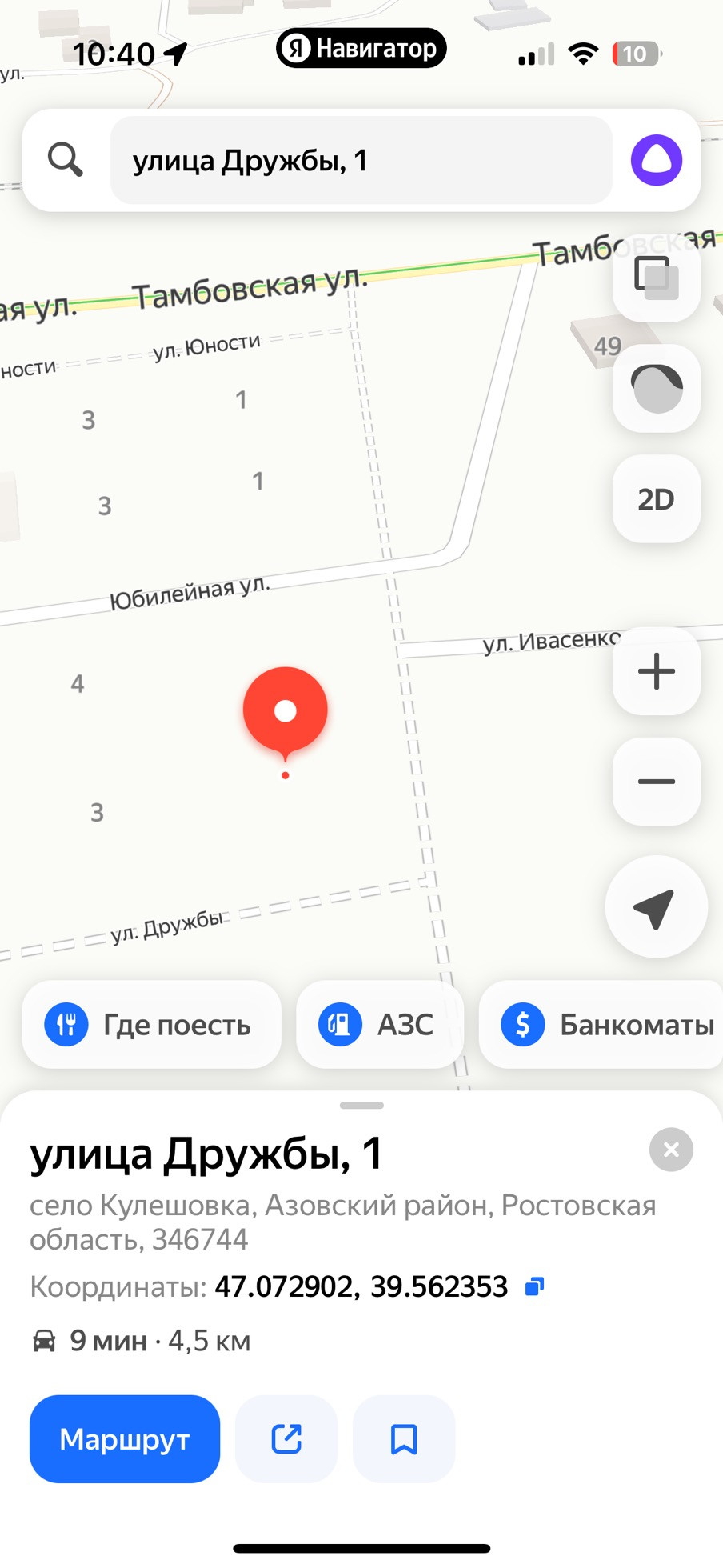The image size is (723, 1568).
Task: Tap the magnifier search icon
Action: click(x=66, y=160)
